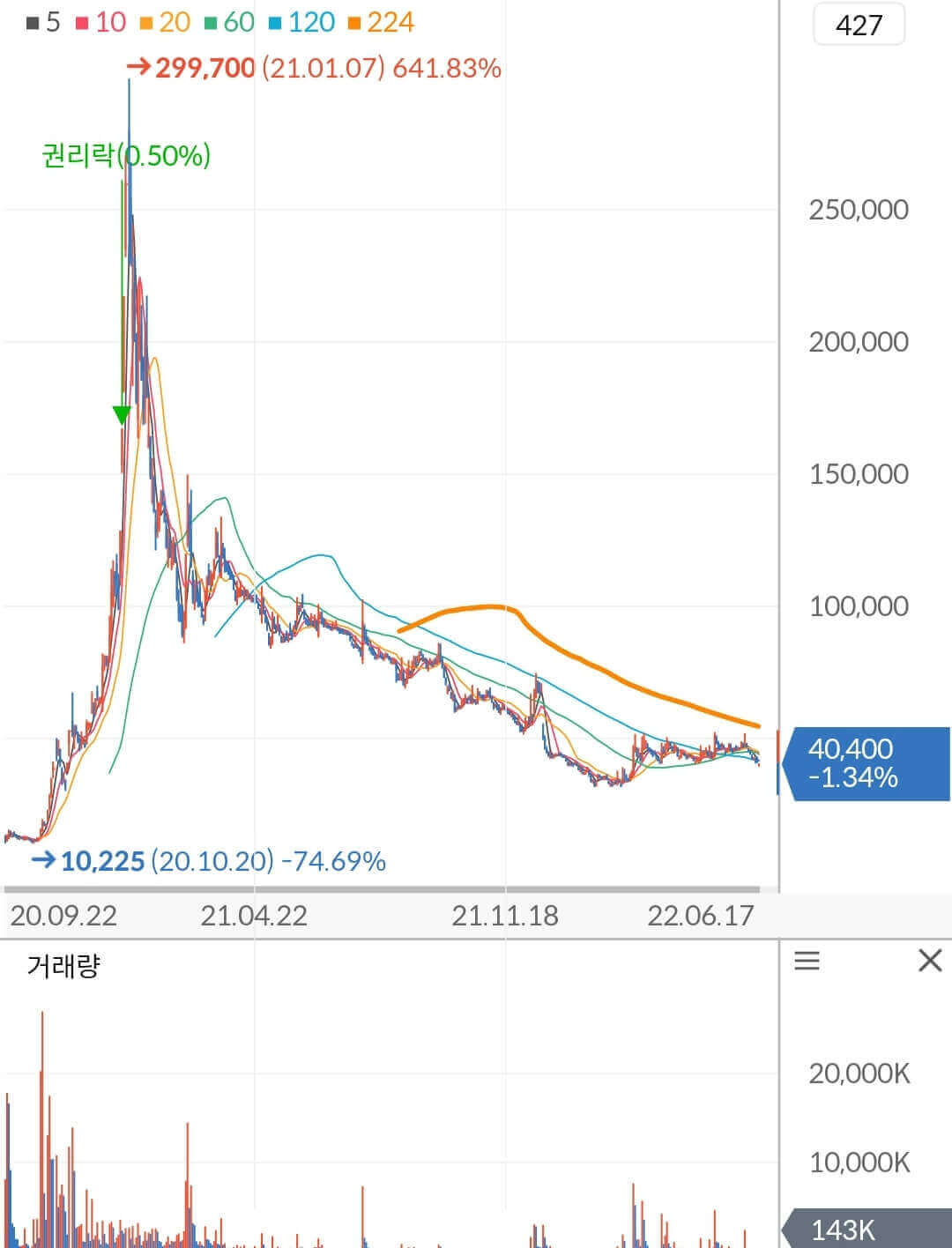Click the green 권리락 ex-rights arrow marker
952x1248 pixels.
pos(122,412)
